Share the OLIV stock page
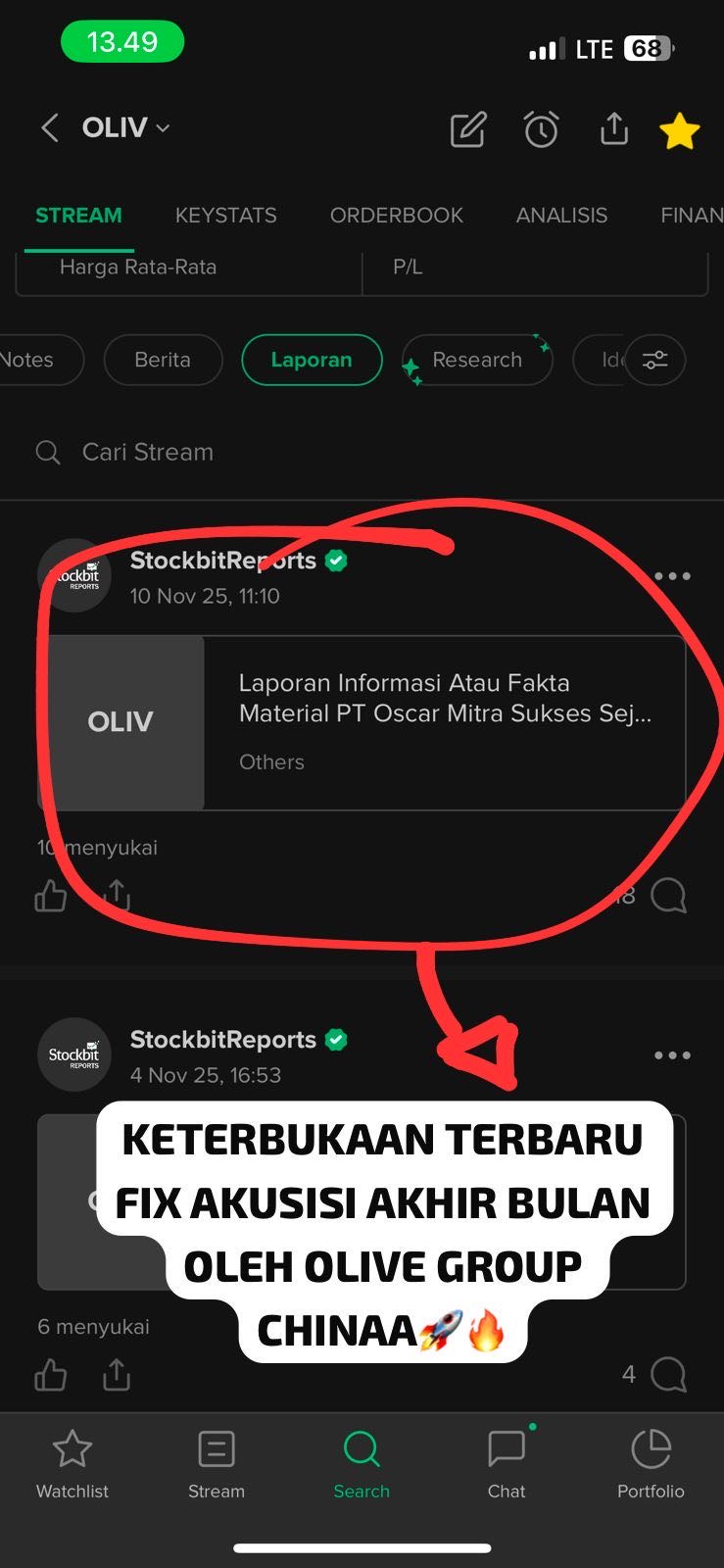Screen dimensions: 724x1568 612,128
